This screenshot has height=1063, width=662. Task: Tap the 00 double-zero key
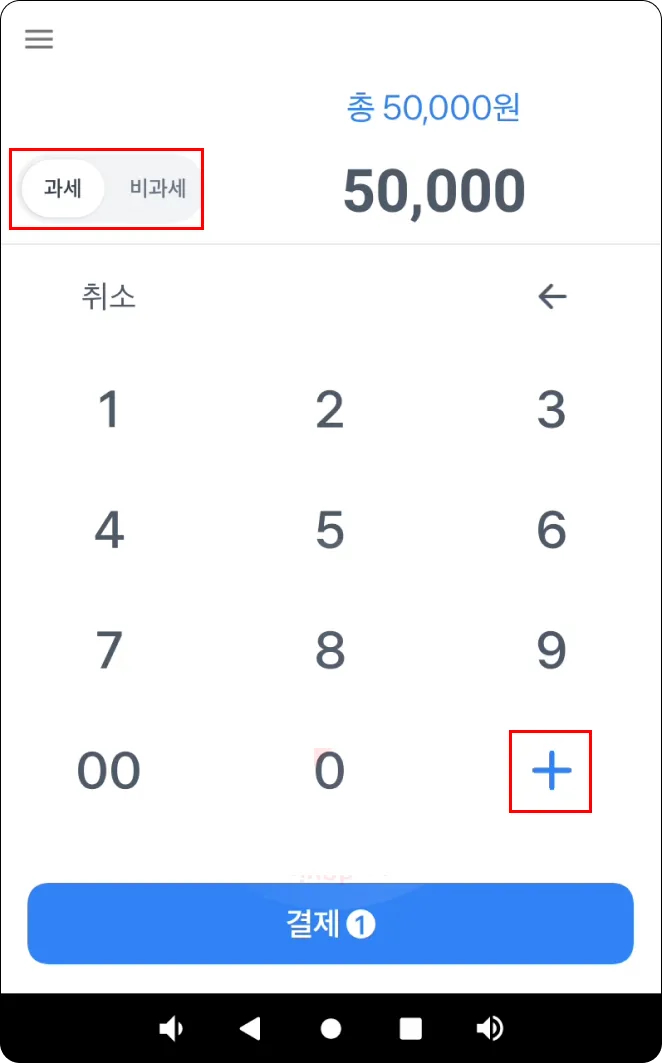pyautogui.click(x=109, y=771)
